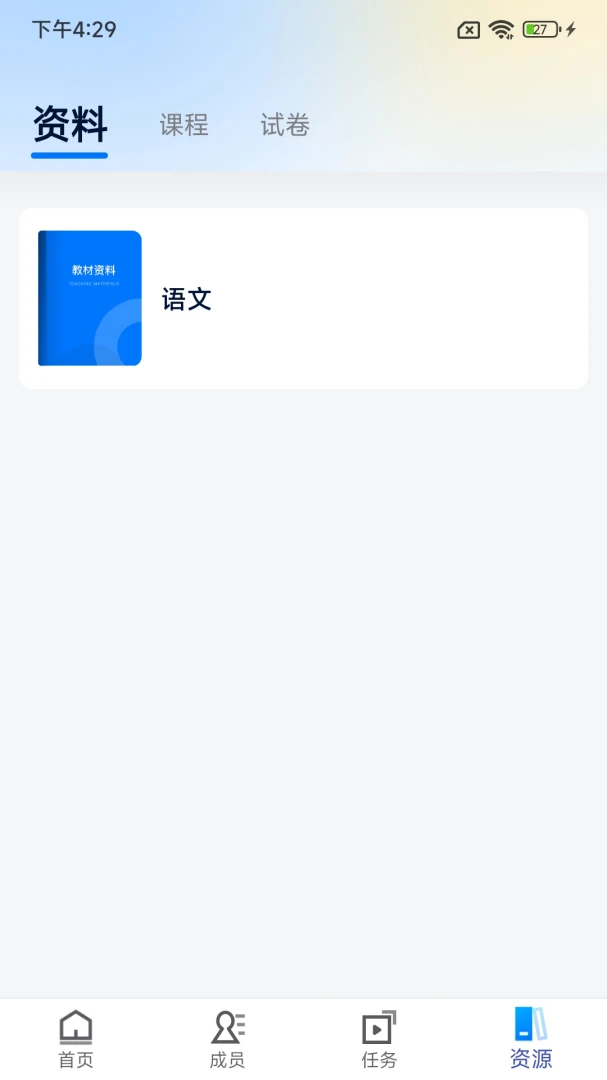Go to the 首页 bottom tab
This screenshot has height=1080, width=607.
[x=76, y=1039]
